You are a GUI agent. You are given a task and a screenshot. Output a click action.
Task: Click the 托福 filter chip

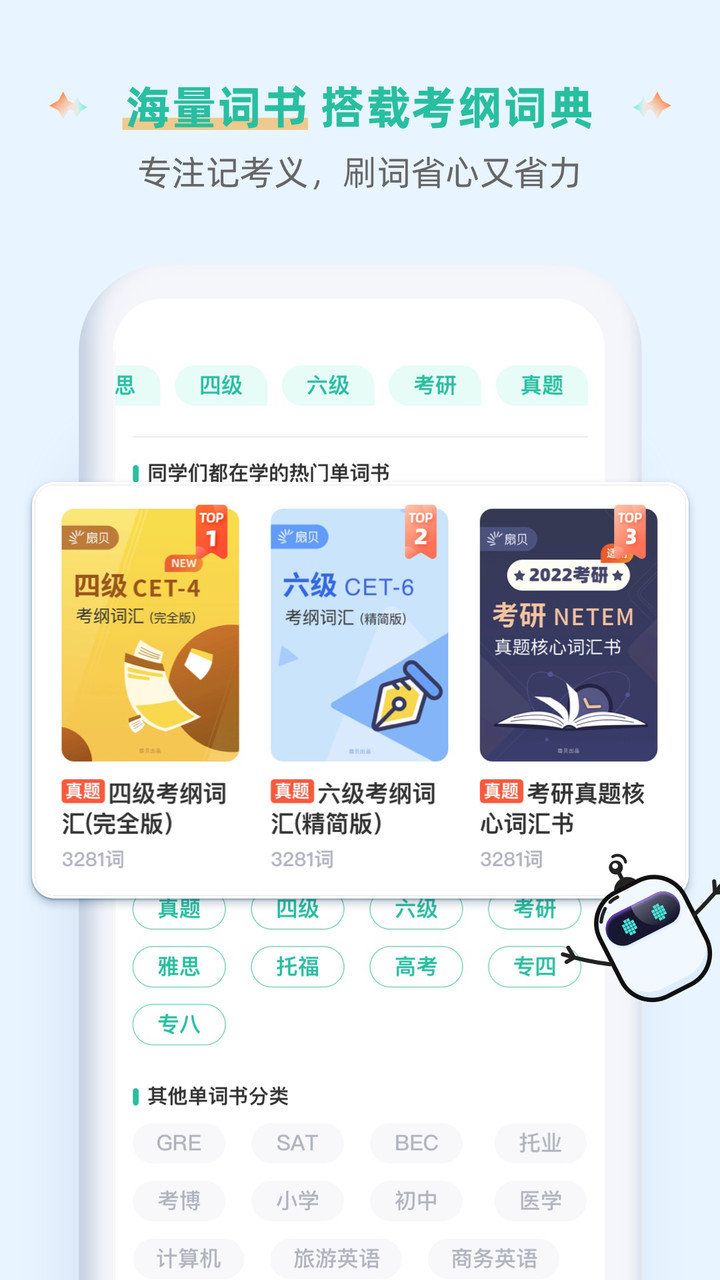click(x=298, y=967)
